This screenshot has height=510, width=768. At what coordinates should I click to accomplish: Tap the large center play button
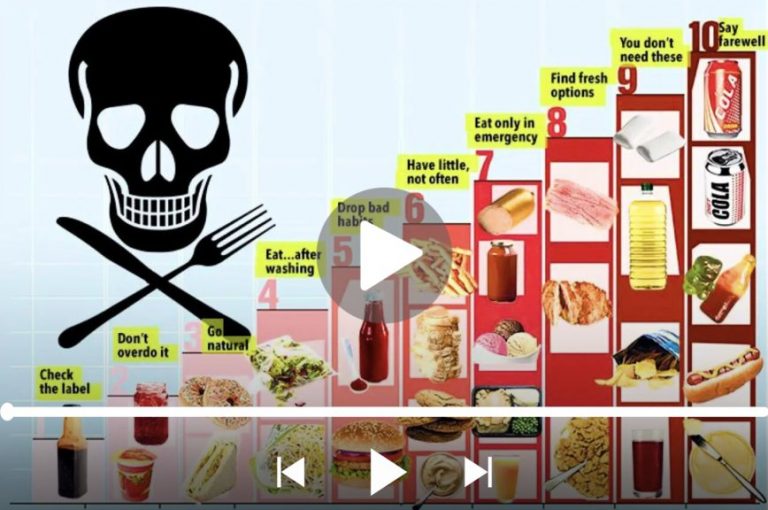pos(385,255)
